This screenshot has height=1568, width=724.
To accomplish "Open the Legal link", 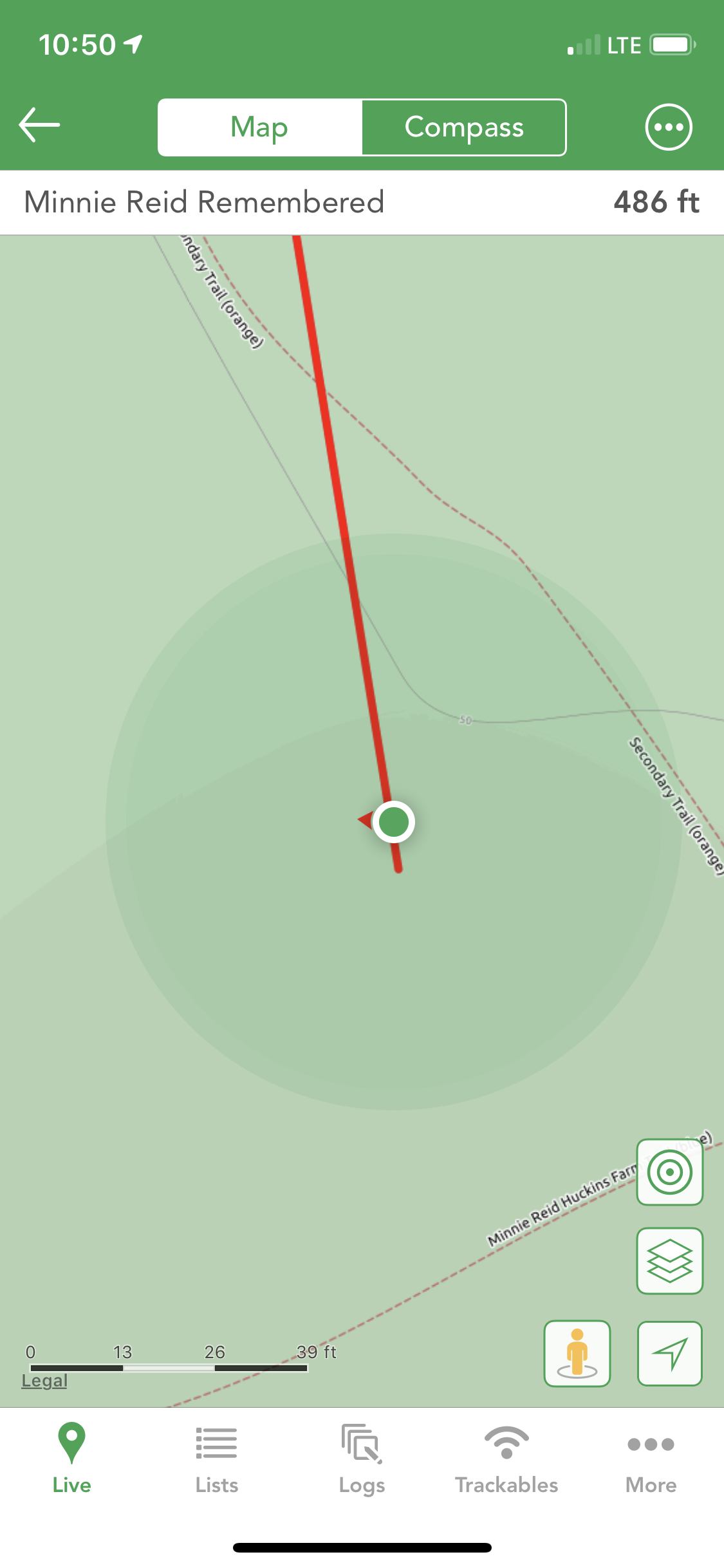I will pos(44,1381).
